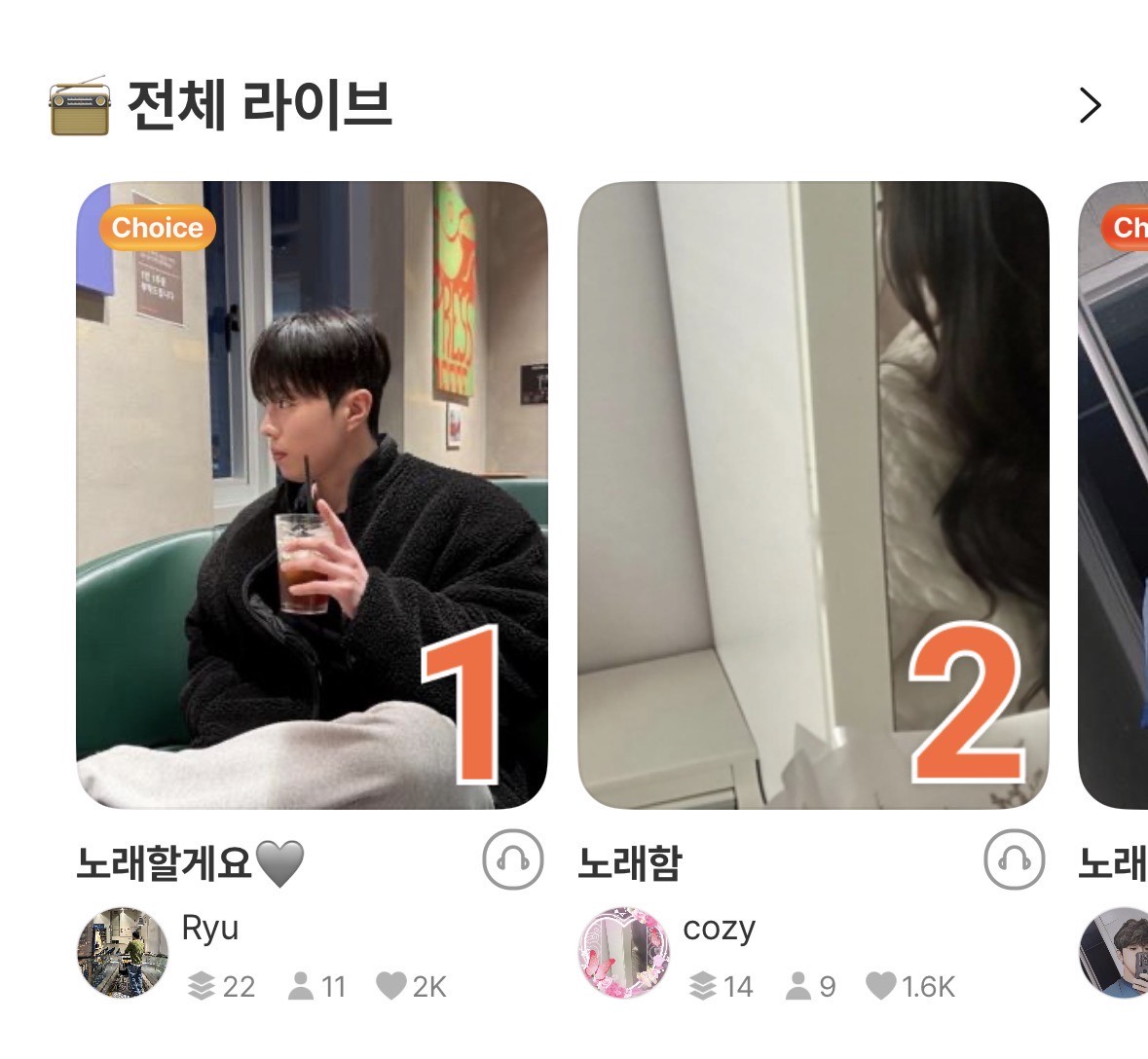Tap the headphone icon beside 노래할게요
Image resolution: width=1148 pixels, height=1059 pixels.
click(512, 859)
